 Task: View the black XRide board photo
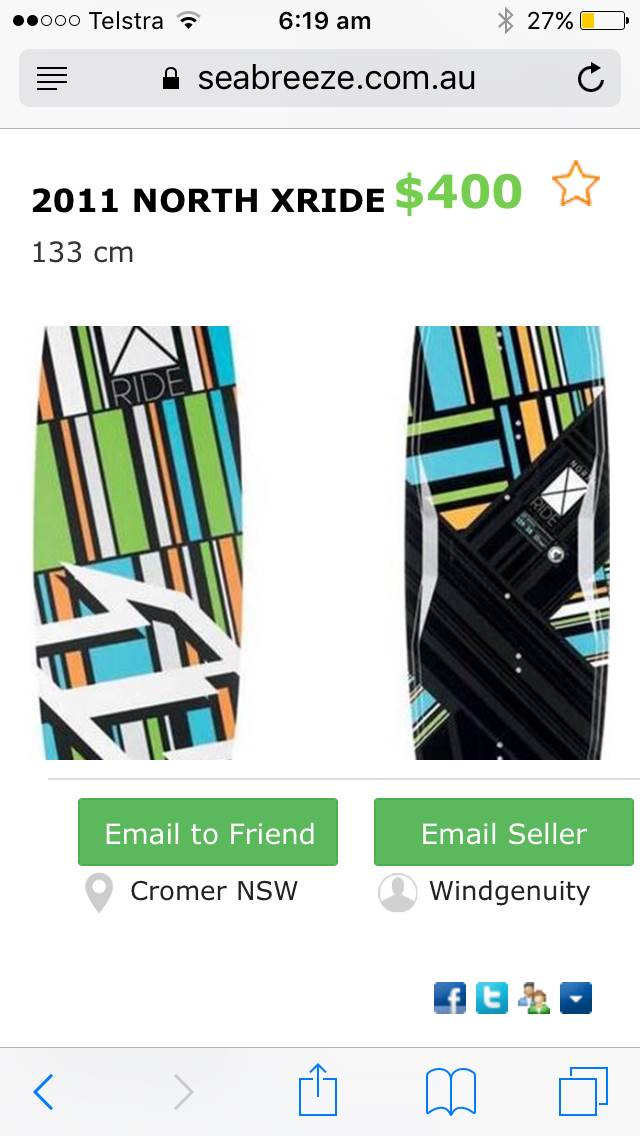507,543
